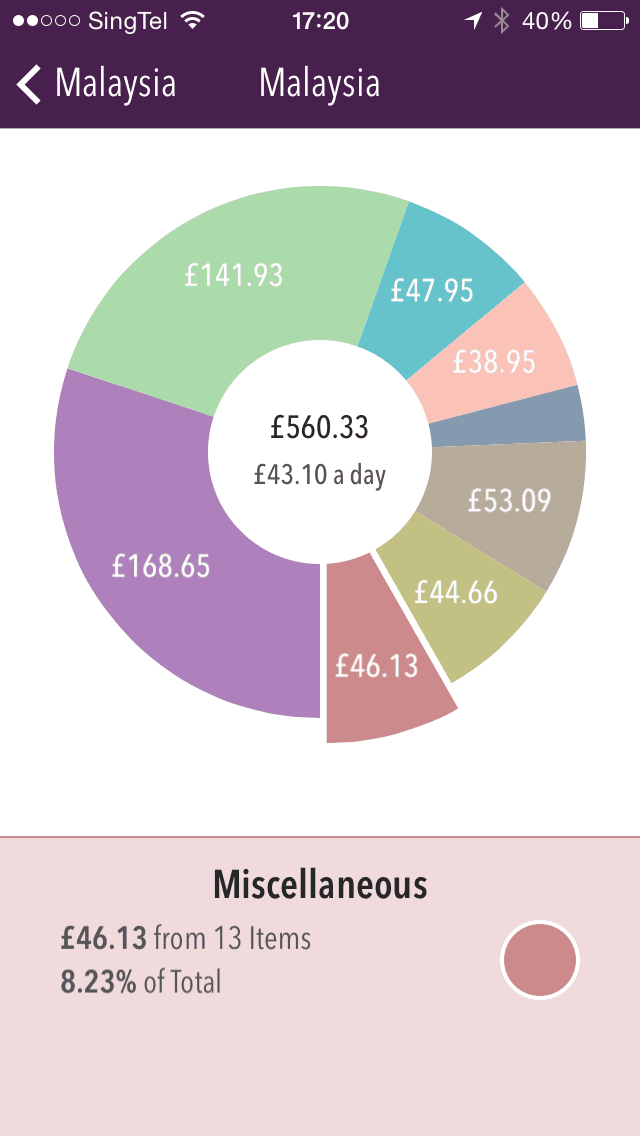Viewport: 640px width, 1136px height.
Task: Select the £168.65 purple slice
Action: 161,565
